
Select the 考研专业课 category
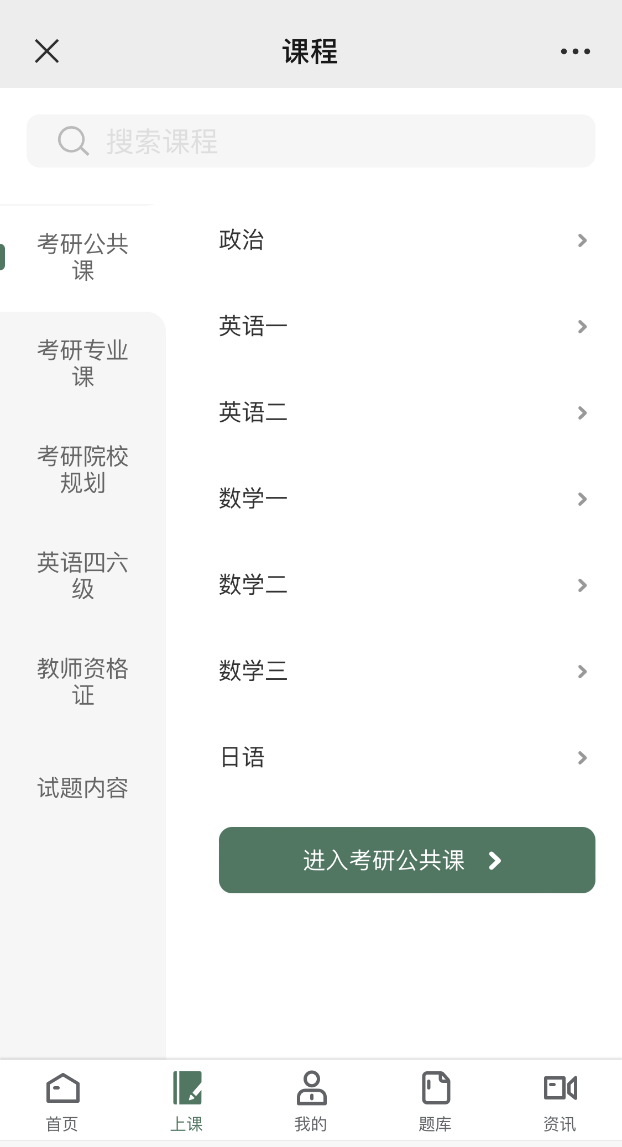tap(83, 364)
